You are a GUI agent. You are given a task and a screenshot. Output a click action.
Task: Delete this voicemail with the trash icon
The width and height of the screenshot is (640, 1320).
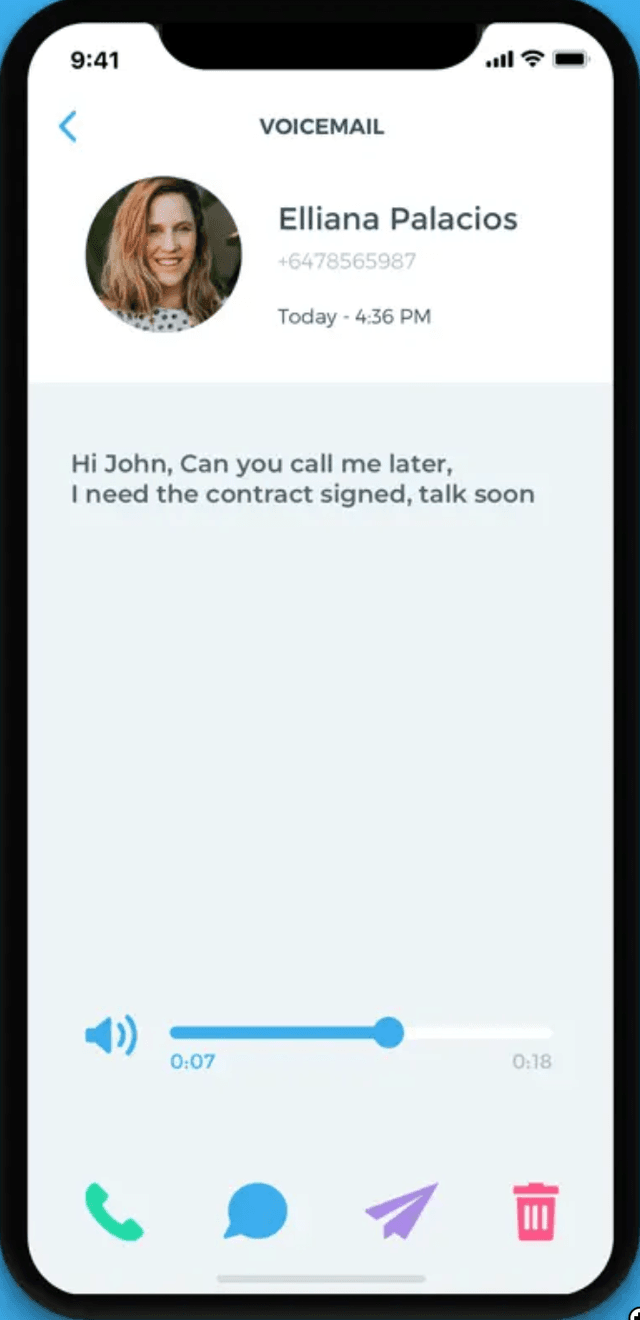536,1211
